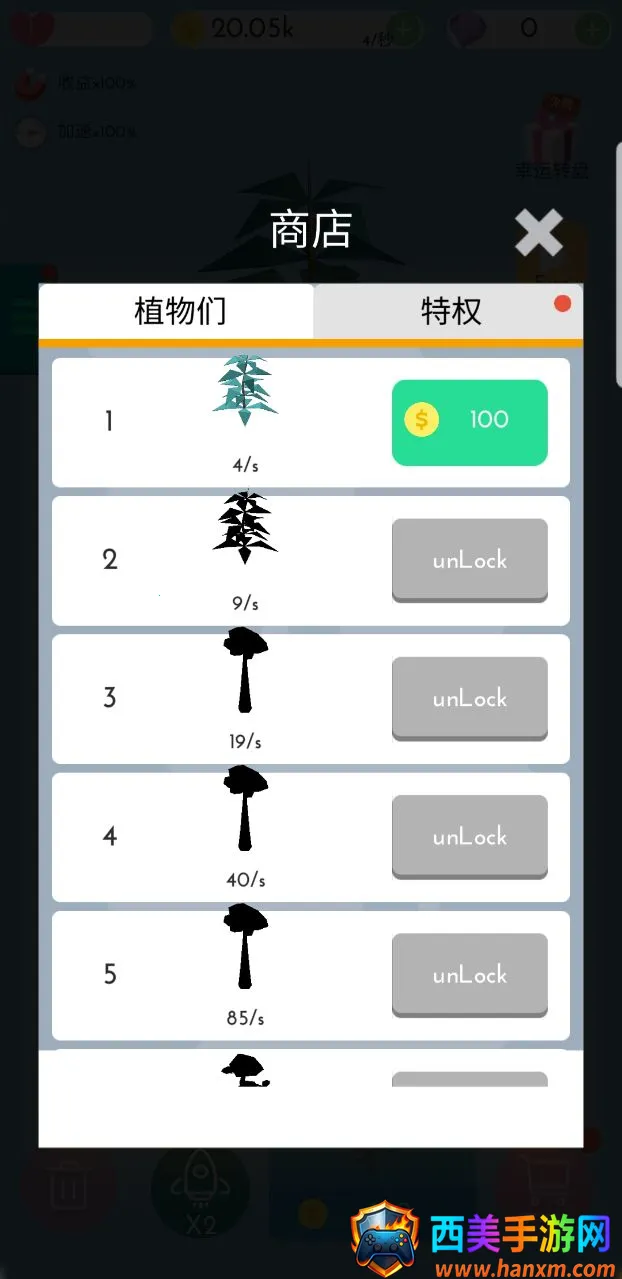Tap unLock on plant 4 at 40/s

click(469, 836)
